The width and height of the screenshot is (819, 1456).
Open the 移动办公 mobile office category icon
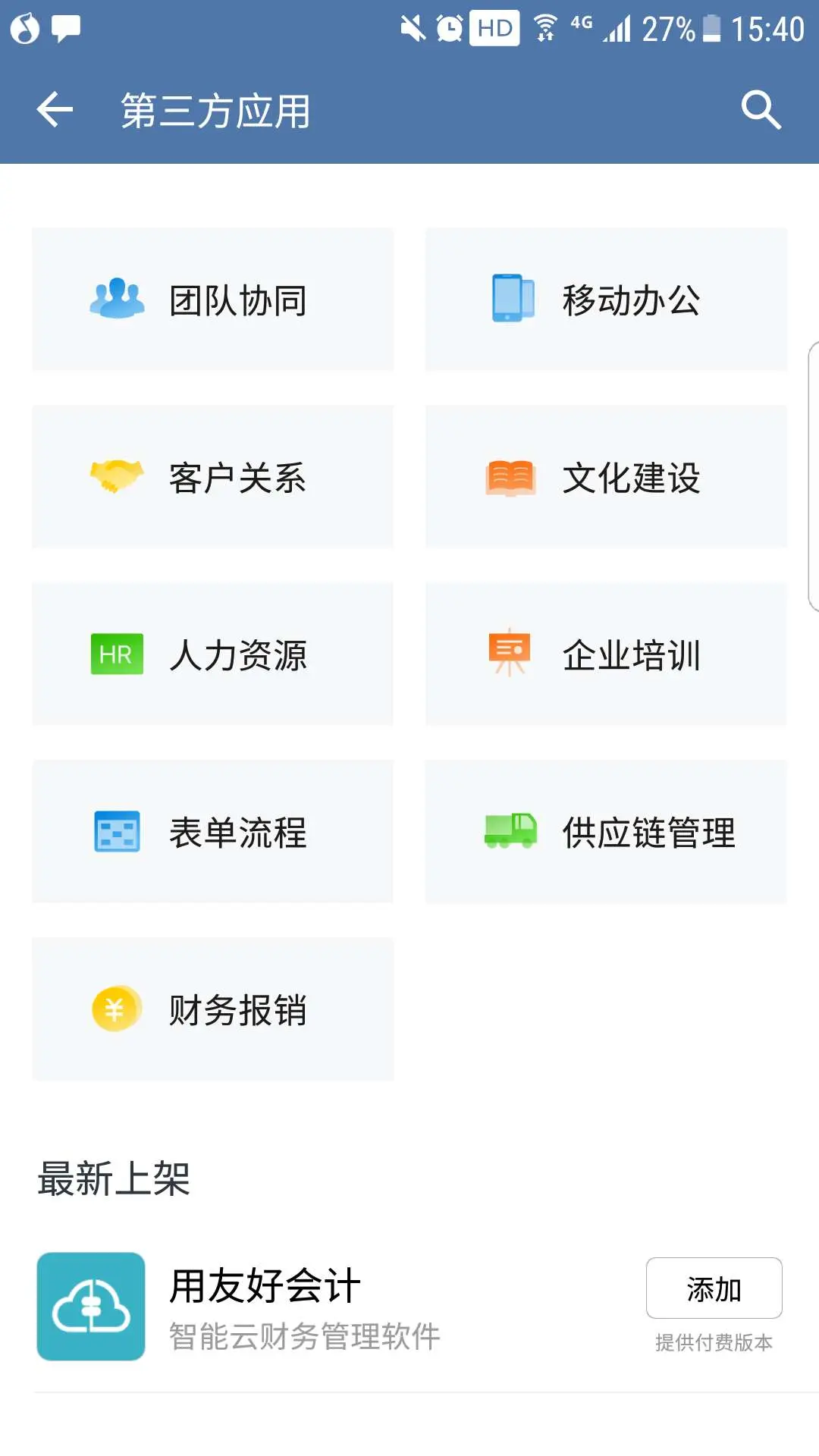(x=510, y=298)
